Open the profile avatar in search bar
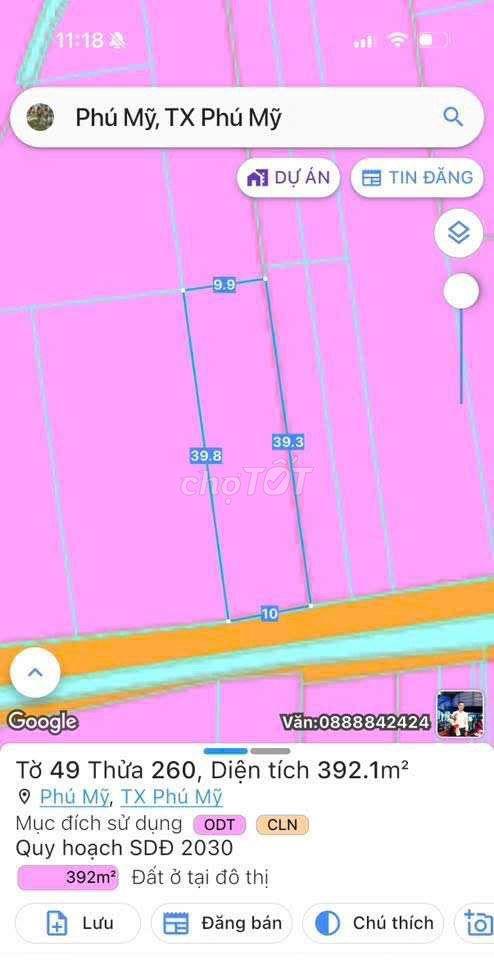Screen dimensions: 494x960 coord(40,117)
